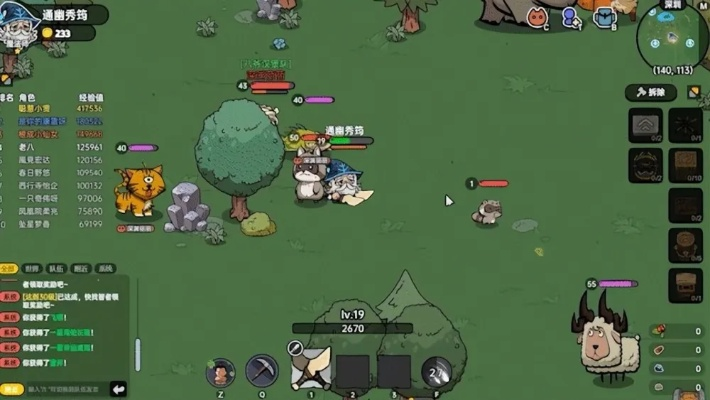This screenshot has height=400, width=710.
Task: Expand the circular minimap
Action: 672,37
